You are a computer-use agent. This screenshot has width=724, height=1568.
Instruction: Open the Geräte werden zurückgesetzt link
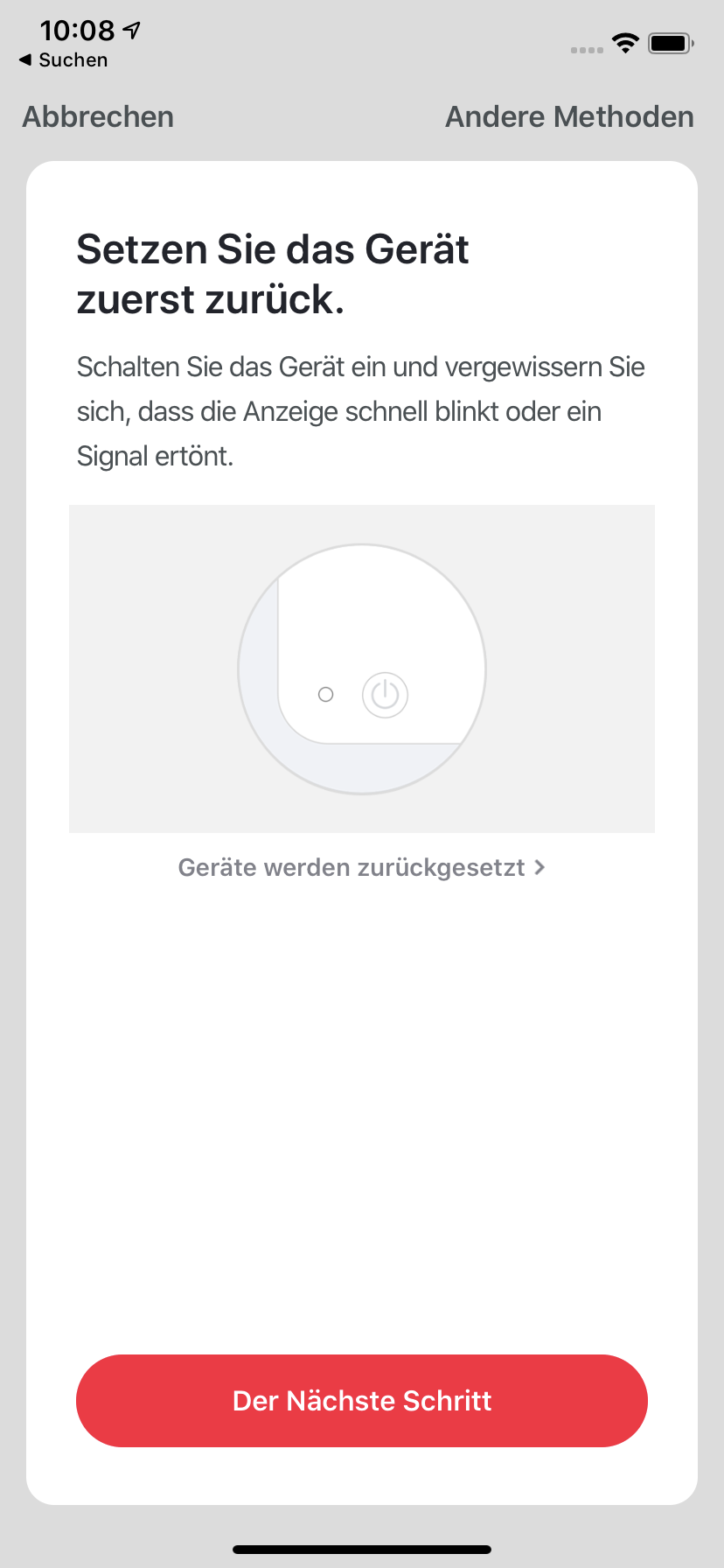tap(361, 867)
